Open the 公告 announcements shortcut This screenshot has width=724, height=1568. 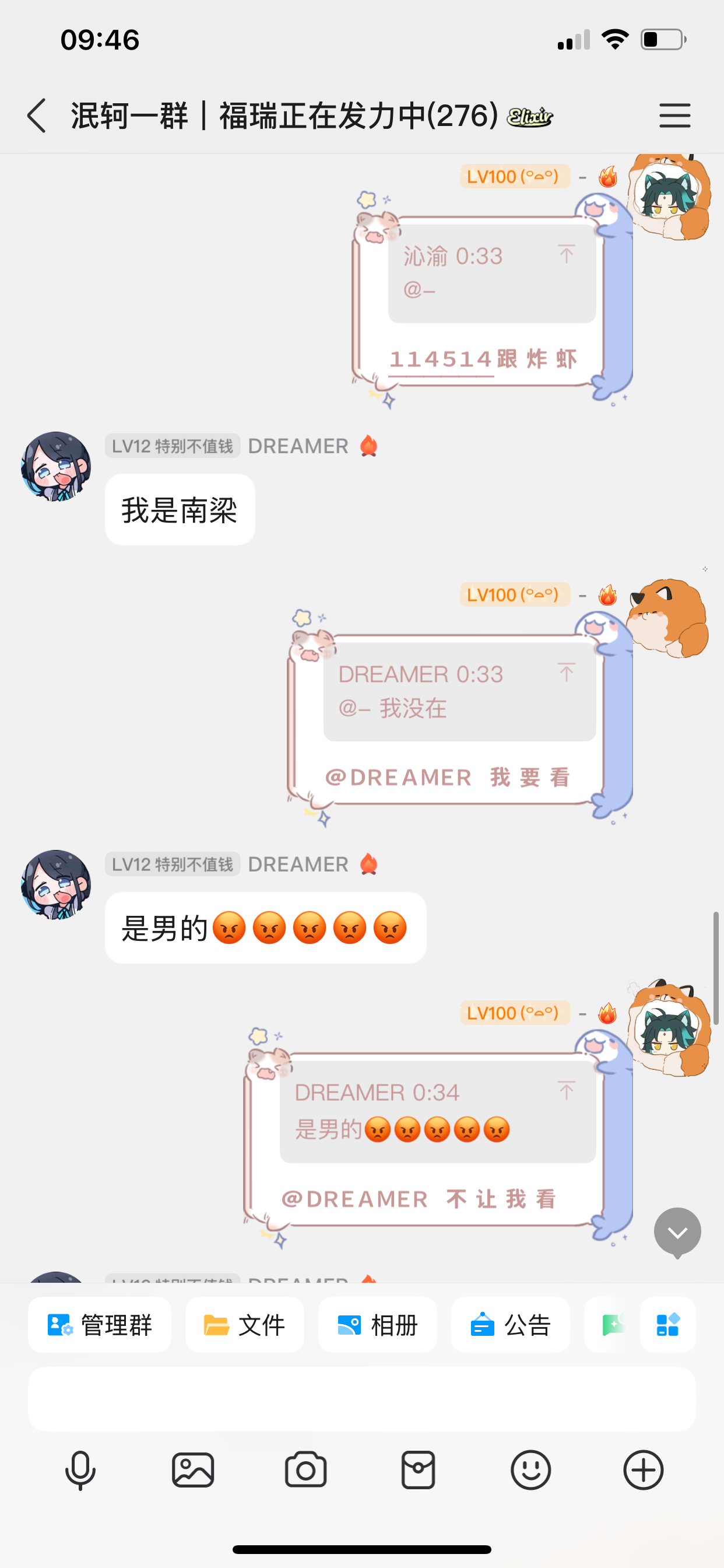[x=511, y=1325]
